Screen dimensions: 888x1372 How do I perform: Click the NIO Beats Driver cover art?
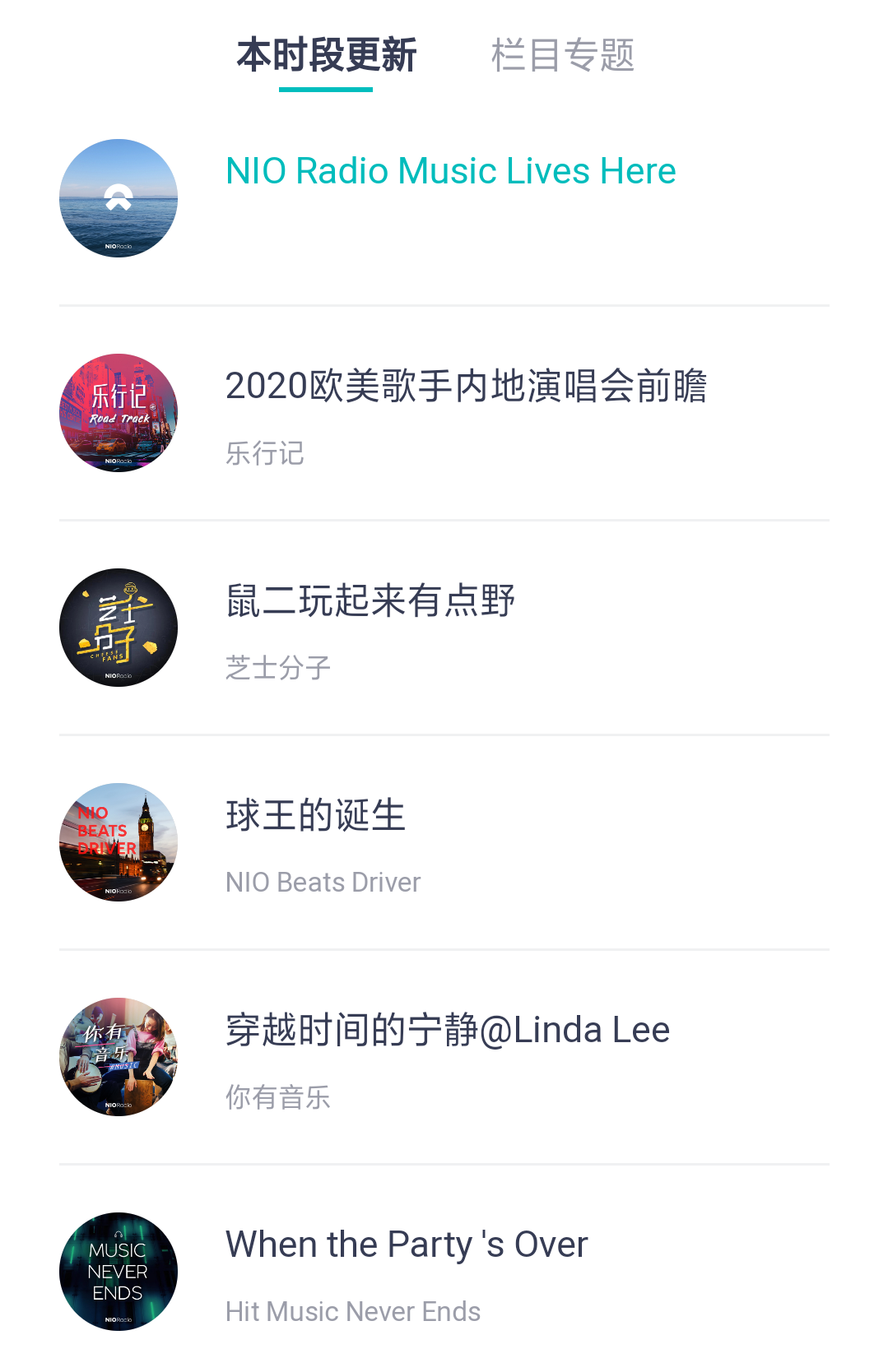pos(118,842)
